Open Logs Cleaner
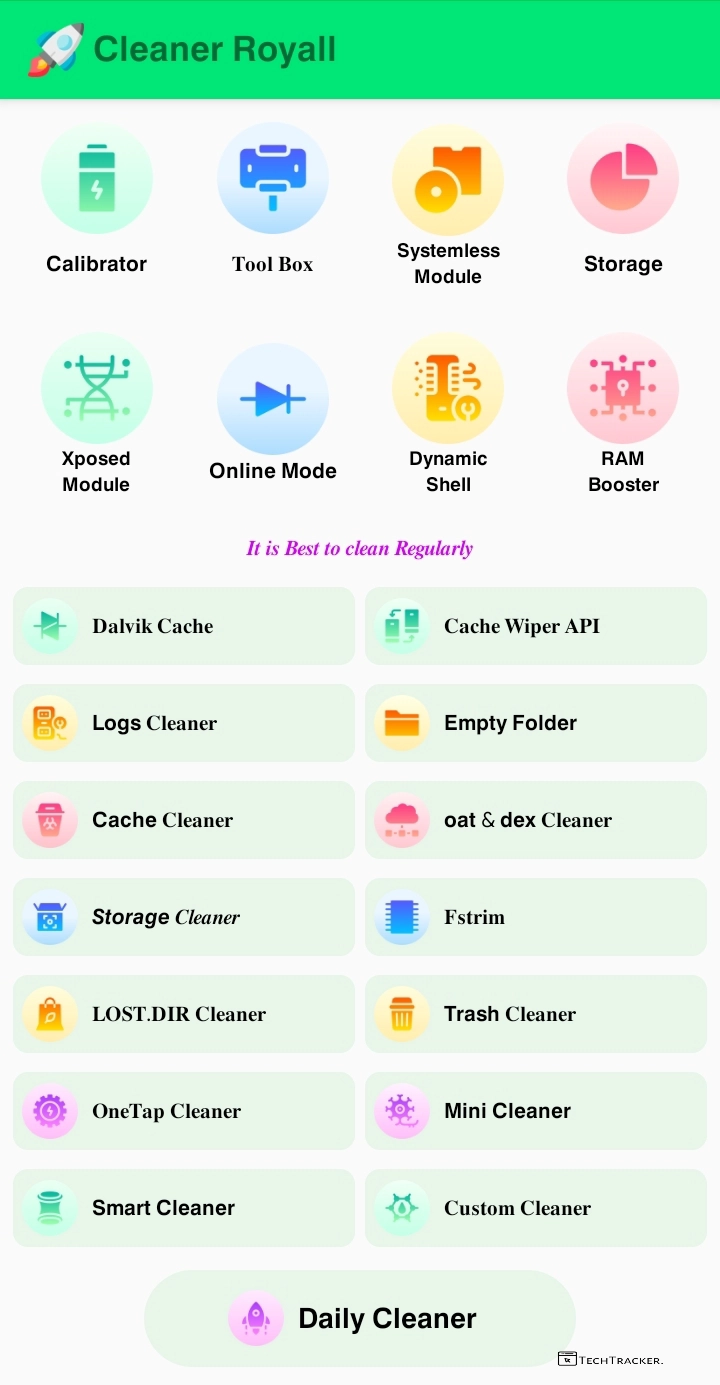720x1385 pixels. click(184, 723)
